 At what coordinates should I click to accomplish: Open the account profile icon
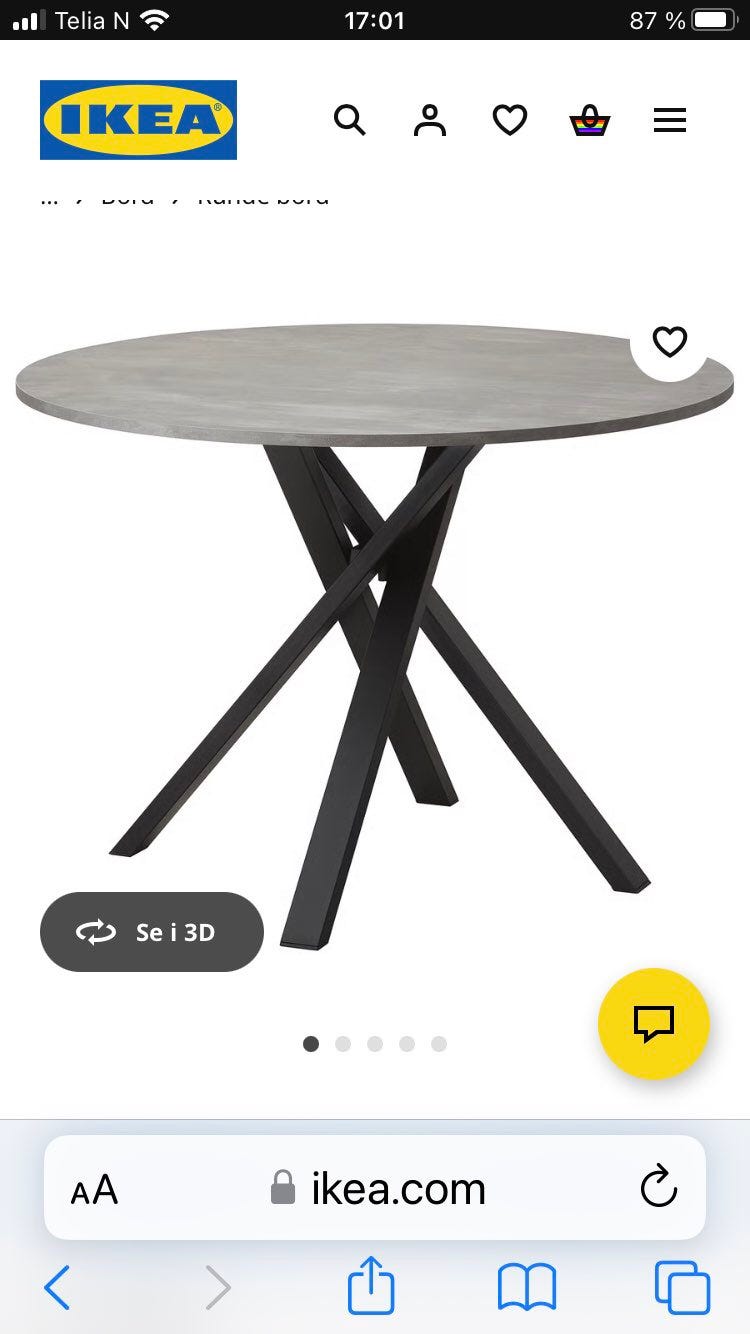pyautogui.click(x=430, y=121)
